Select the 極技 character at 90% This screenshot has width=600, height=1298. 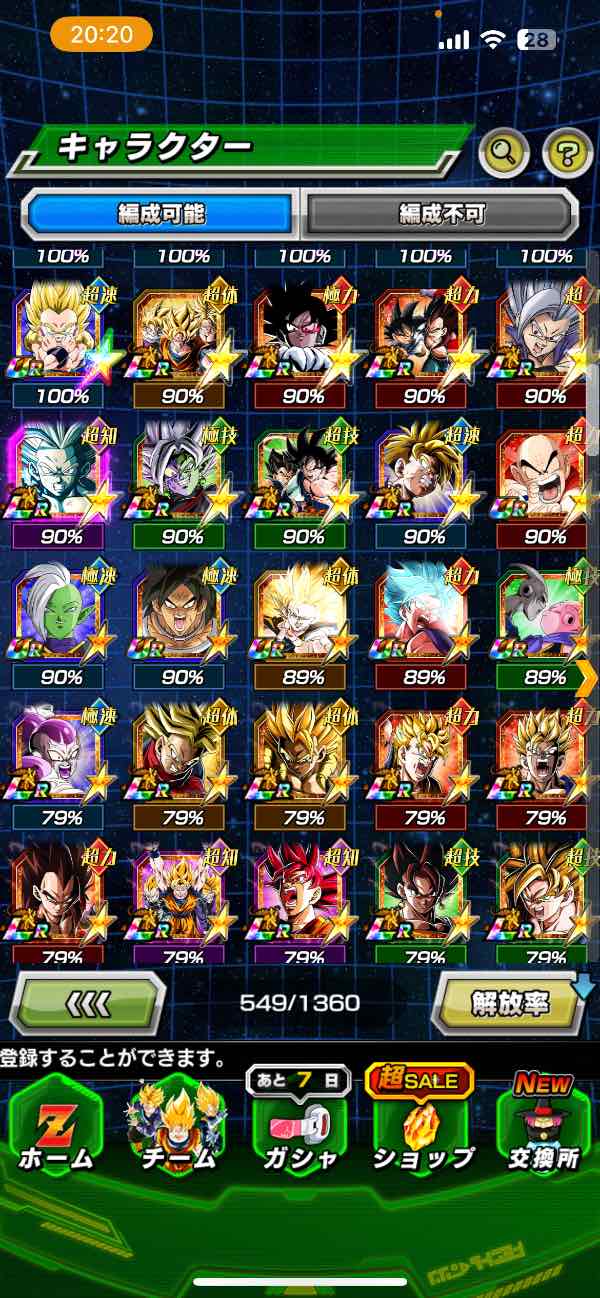pos(182,470)
